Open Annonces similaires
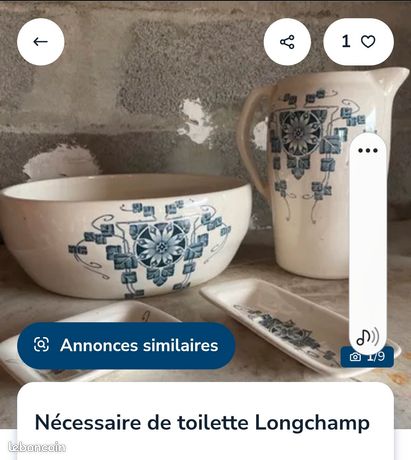The width and height of the screenshot is (411, 460). pyautogui.click(x=126, y=345)
